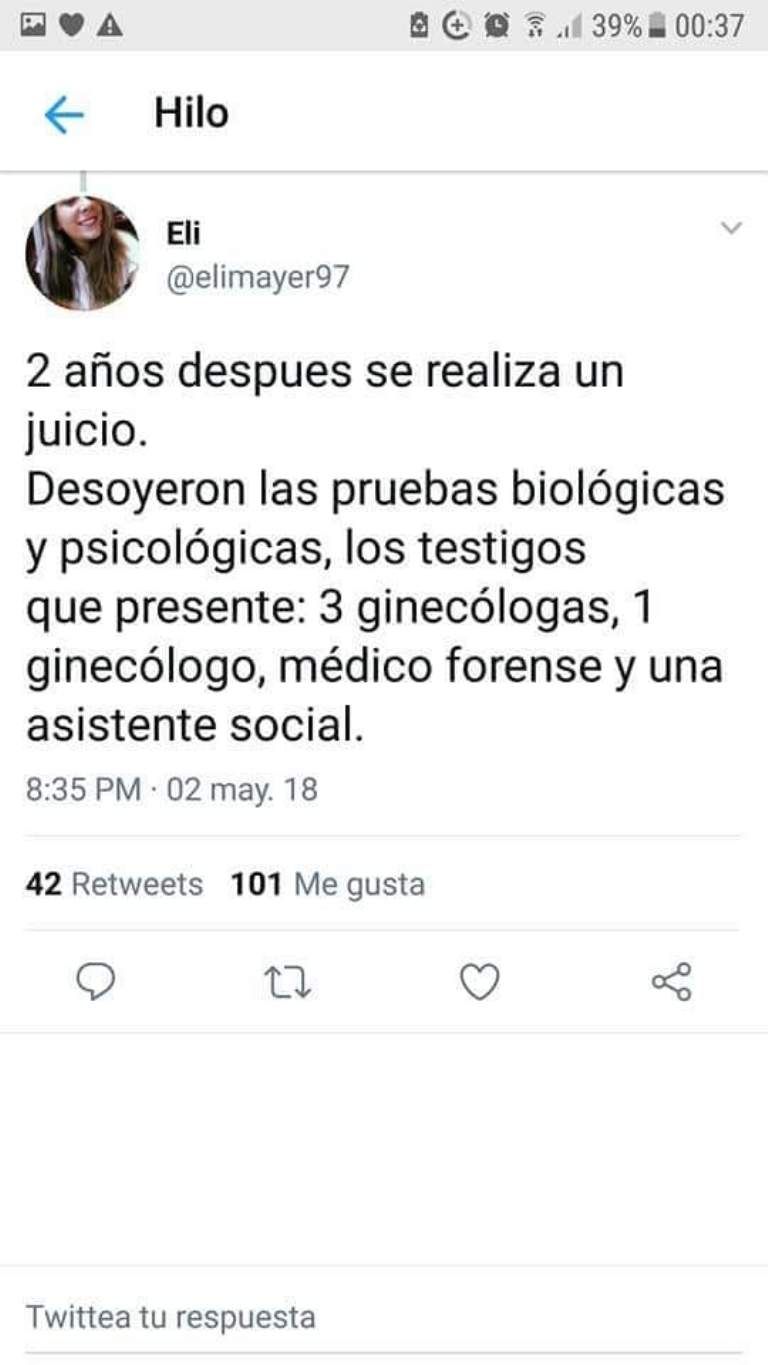
Task: Share Eli's tweet
Action: [671, 982]
